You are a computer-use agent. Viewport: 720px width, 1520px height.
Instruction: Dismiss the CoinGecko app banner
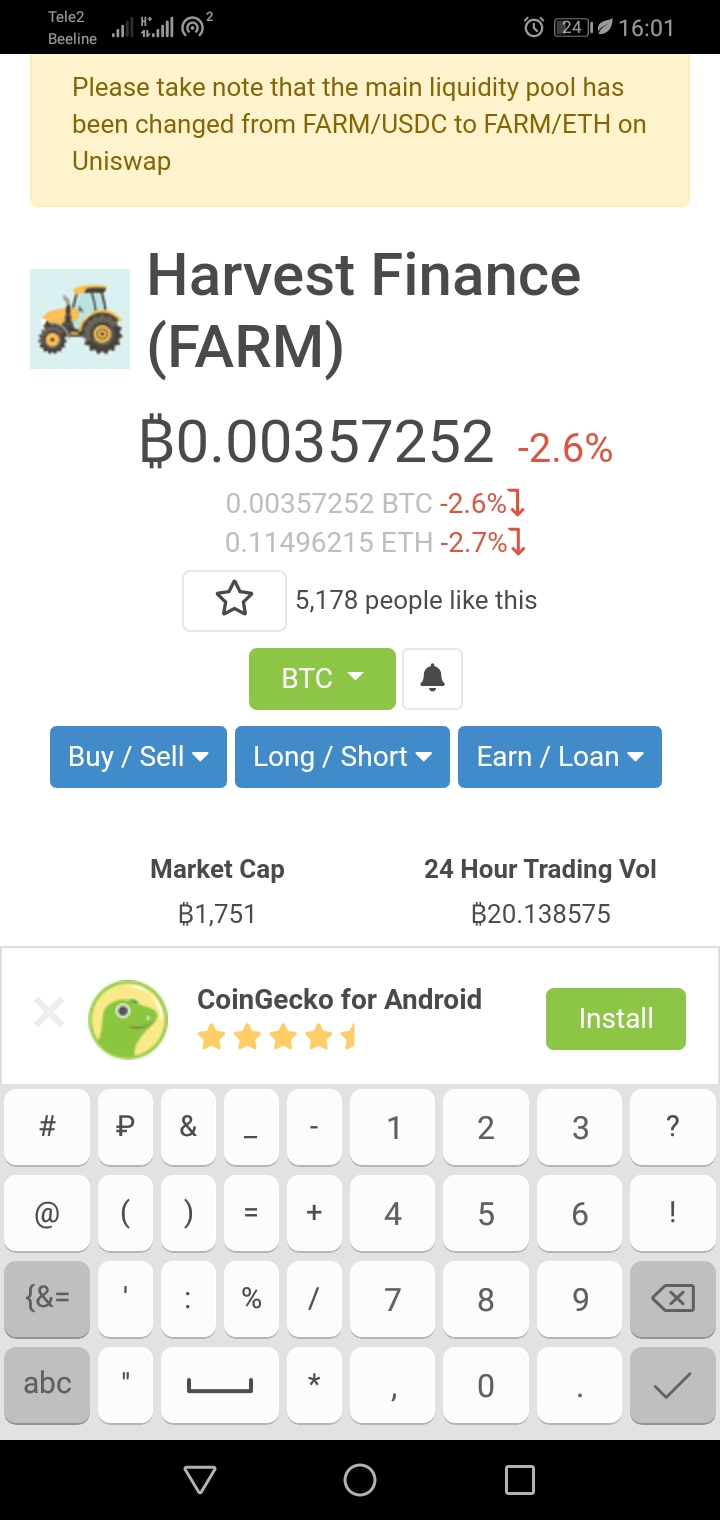(x=48, y=1013)
